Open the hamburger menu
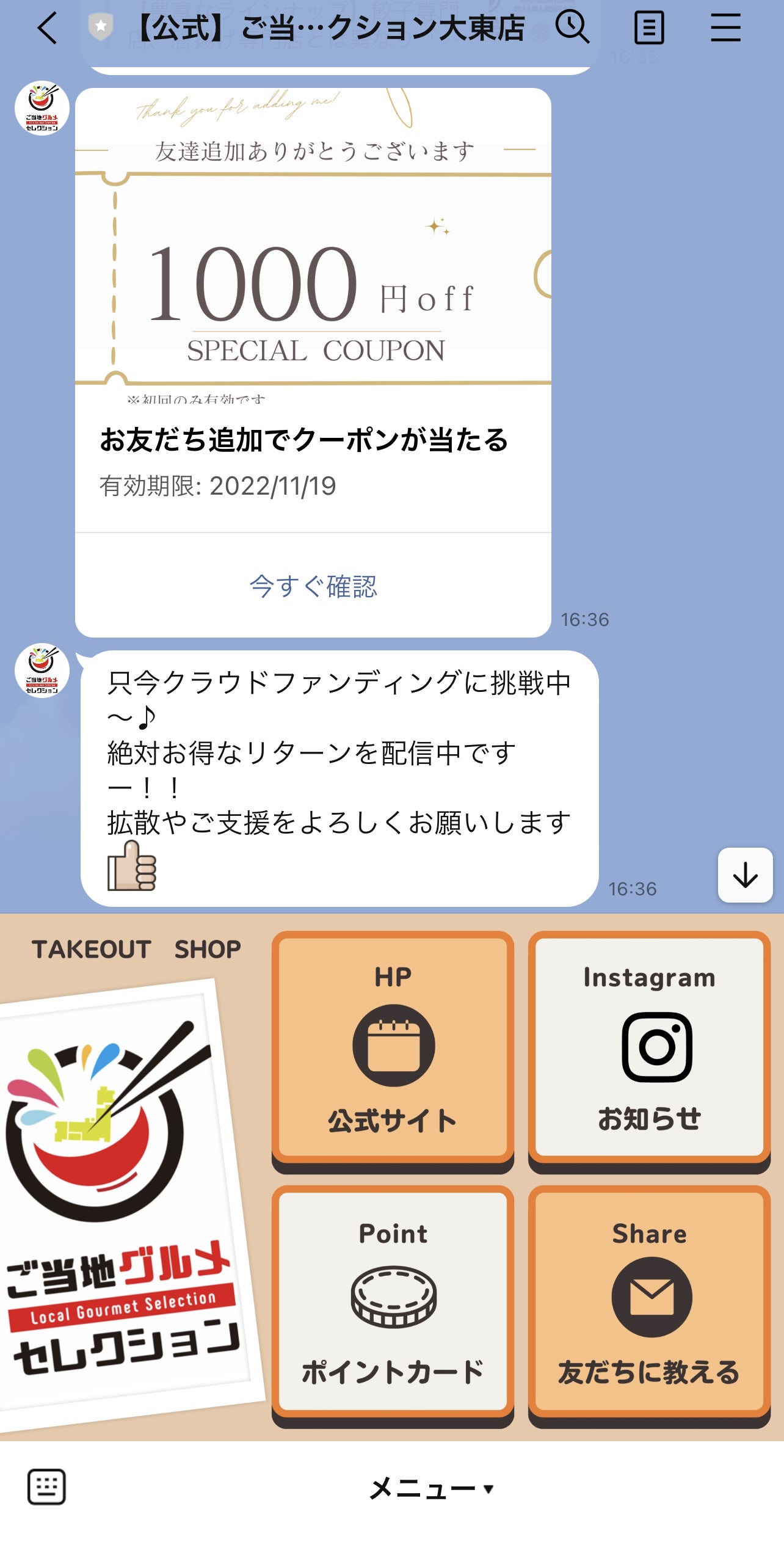The height and width of the screenshot is (1564, 784). 725,28
